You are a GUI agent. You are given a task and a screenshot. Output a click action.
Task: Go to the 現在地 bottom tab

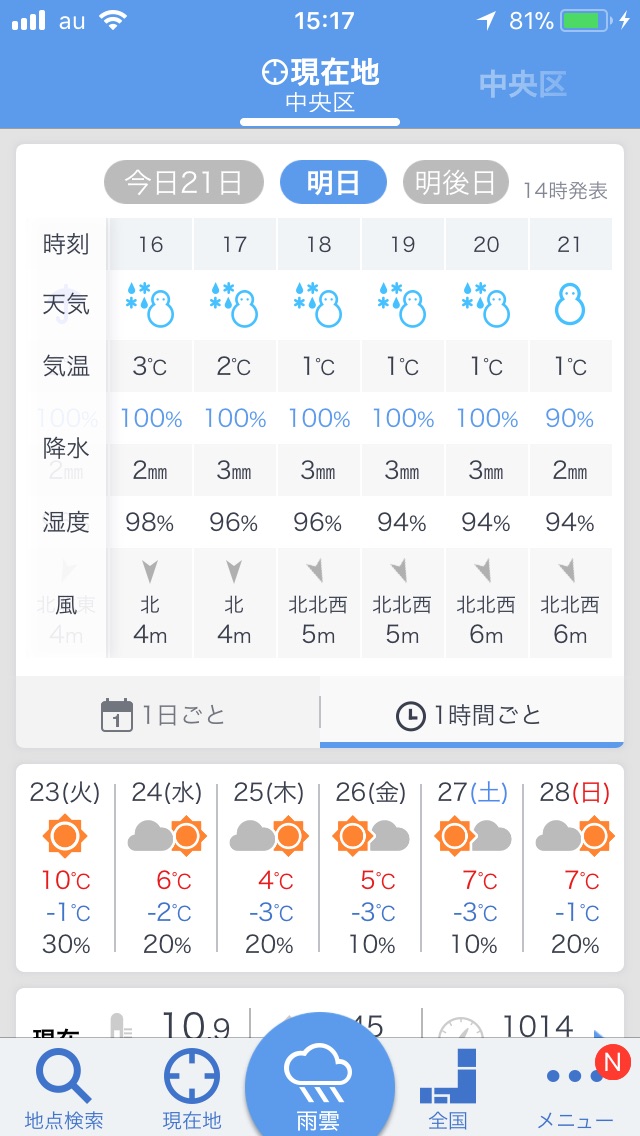coord(191,1087)
